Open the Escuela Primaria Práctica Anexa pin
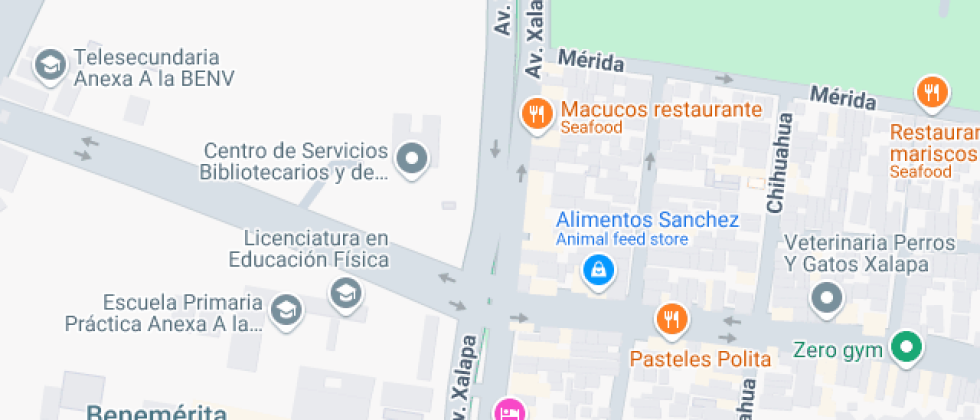980x420 pixels. coord(286,309)
